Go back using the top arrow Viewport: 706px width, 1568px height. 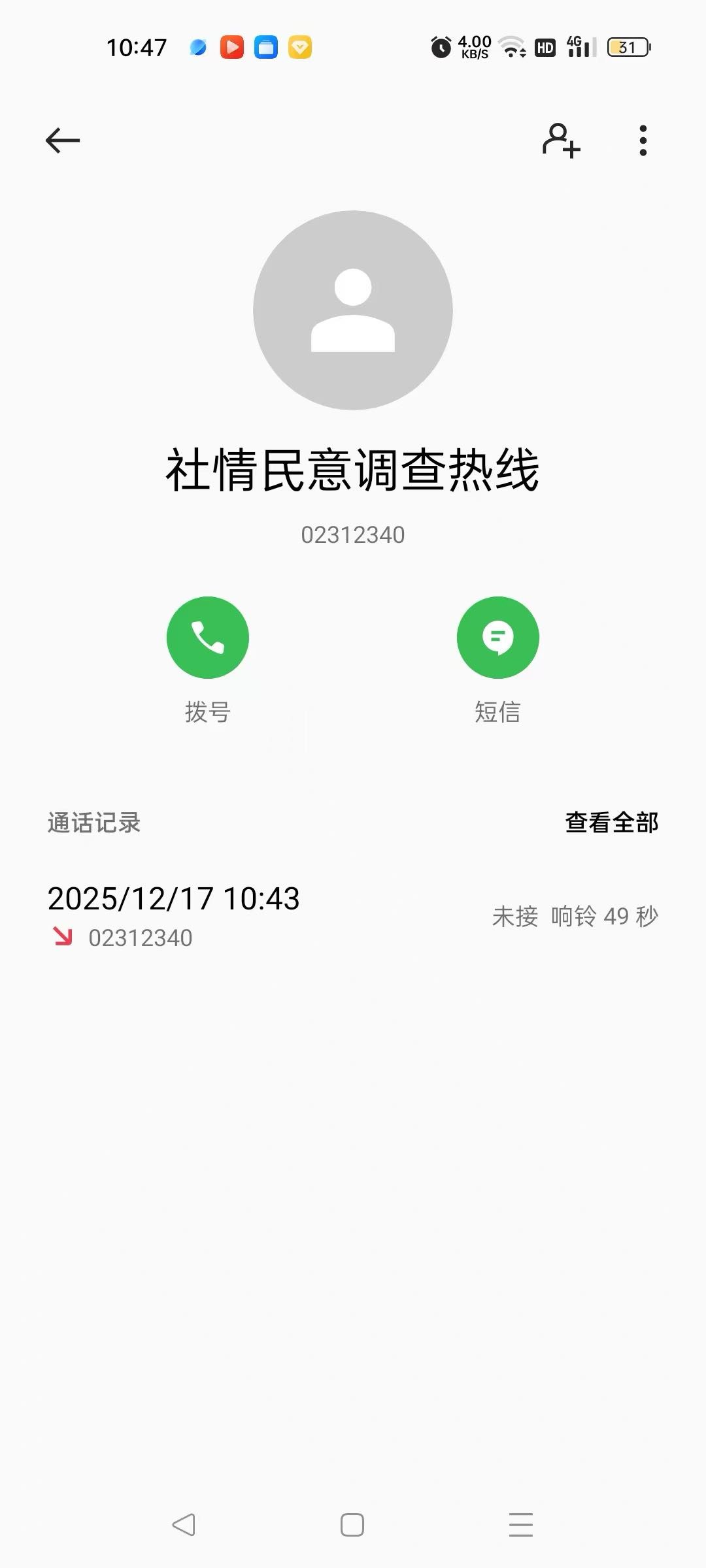click(63, 140)
